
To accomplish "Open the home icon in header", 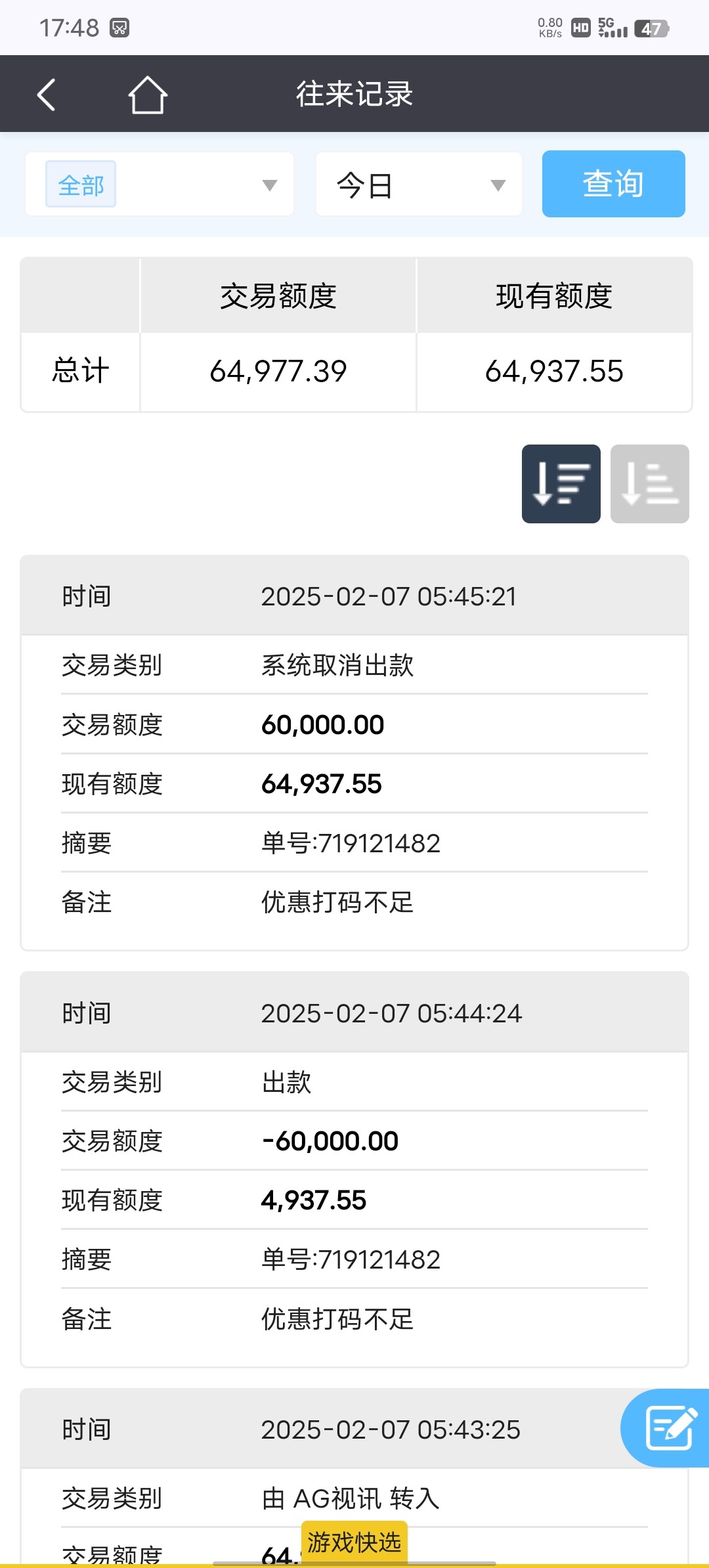I will pos(148,95).
